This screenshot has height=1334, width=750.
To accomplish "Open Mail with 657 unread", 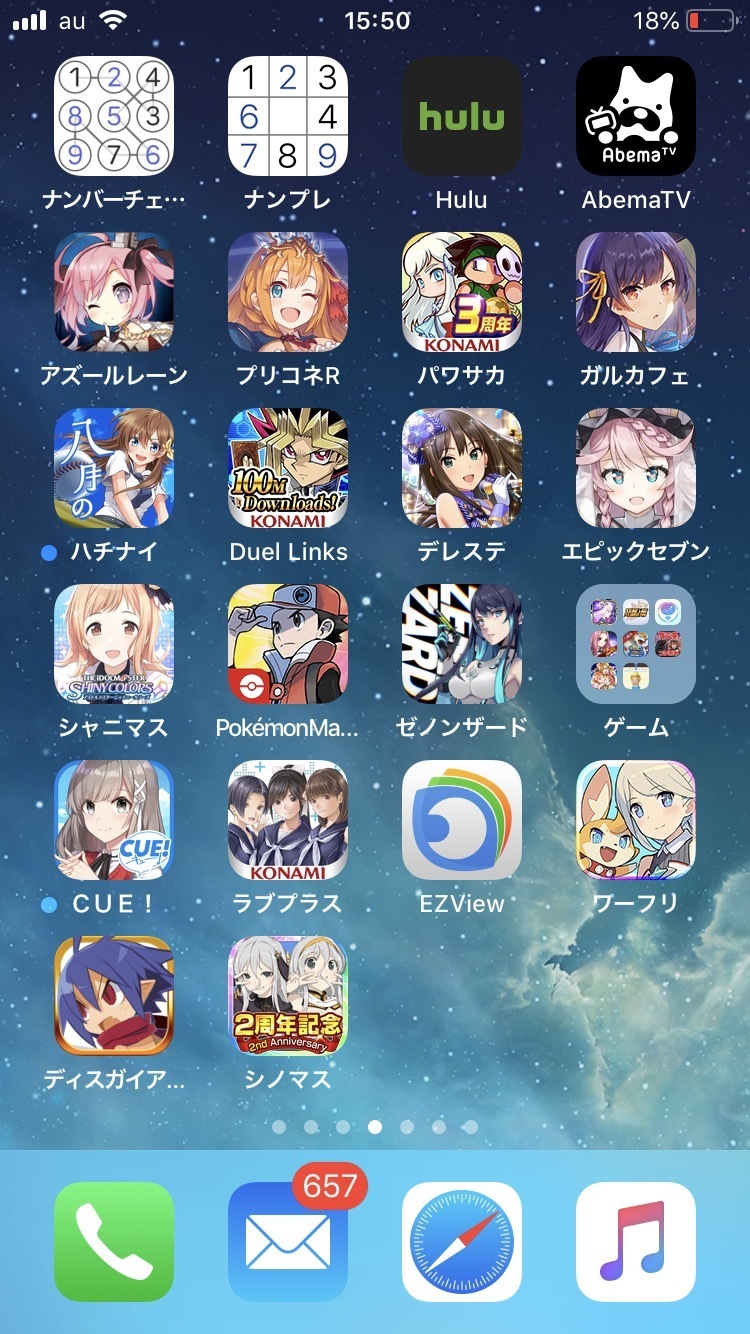I will pyautogui.click(x=288, y=1242).
